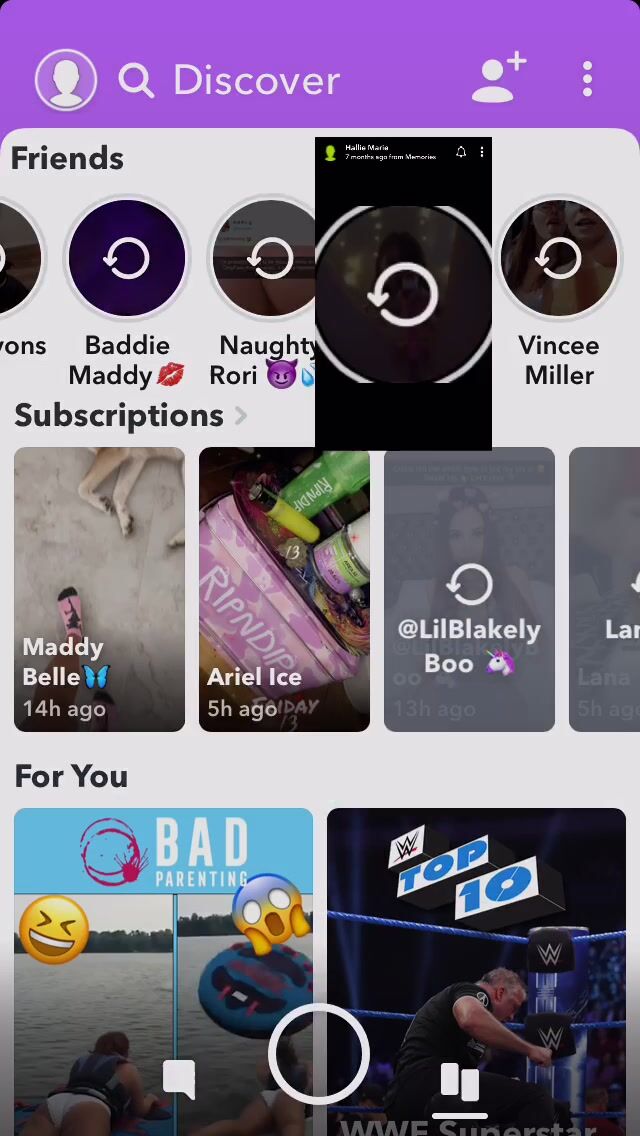View Naughty Rori's story

pos(265,259)
